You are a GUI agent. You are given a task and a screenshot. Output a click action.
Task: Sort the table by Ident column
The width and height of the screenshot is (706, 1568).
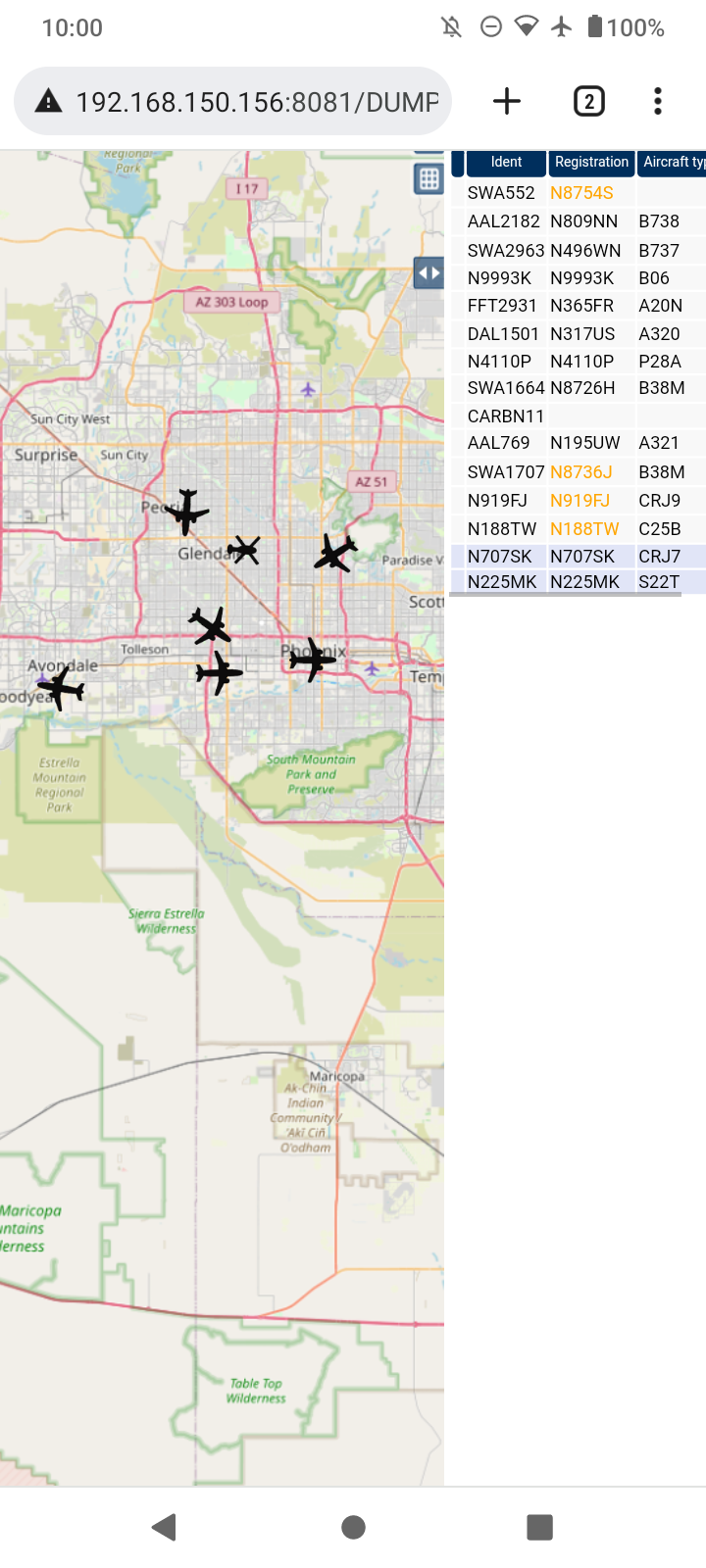tap(506, 163)
